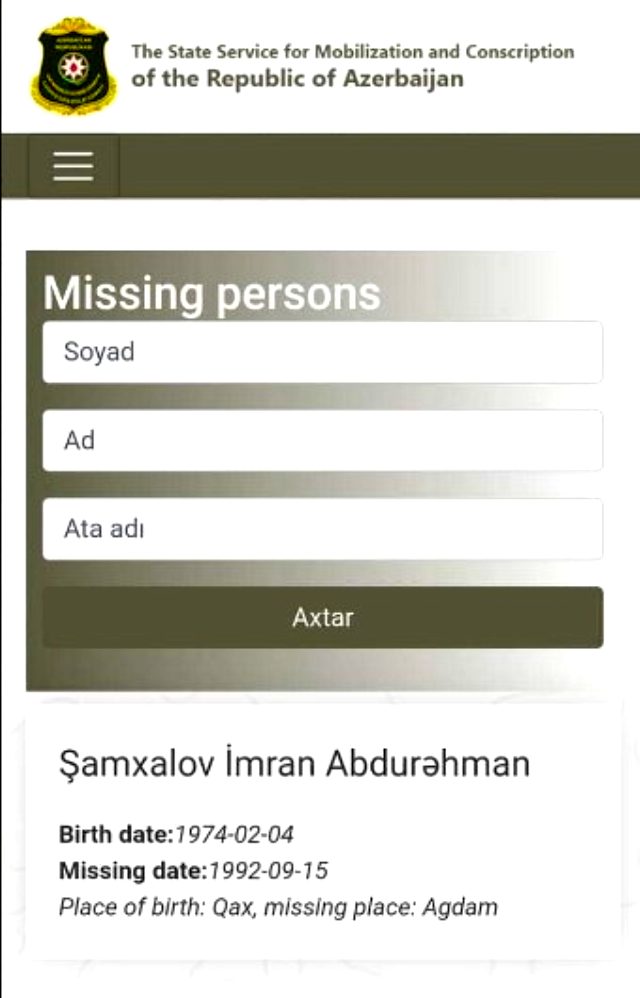This screenshot has height=998, width=640.
Task: Tap the Ad name field
Action: click(322, 440)
